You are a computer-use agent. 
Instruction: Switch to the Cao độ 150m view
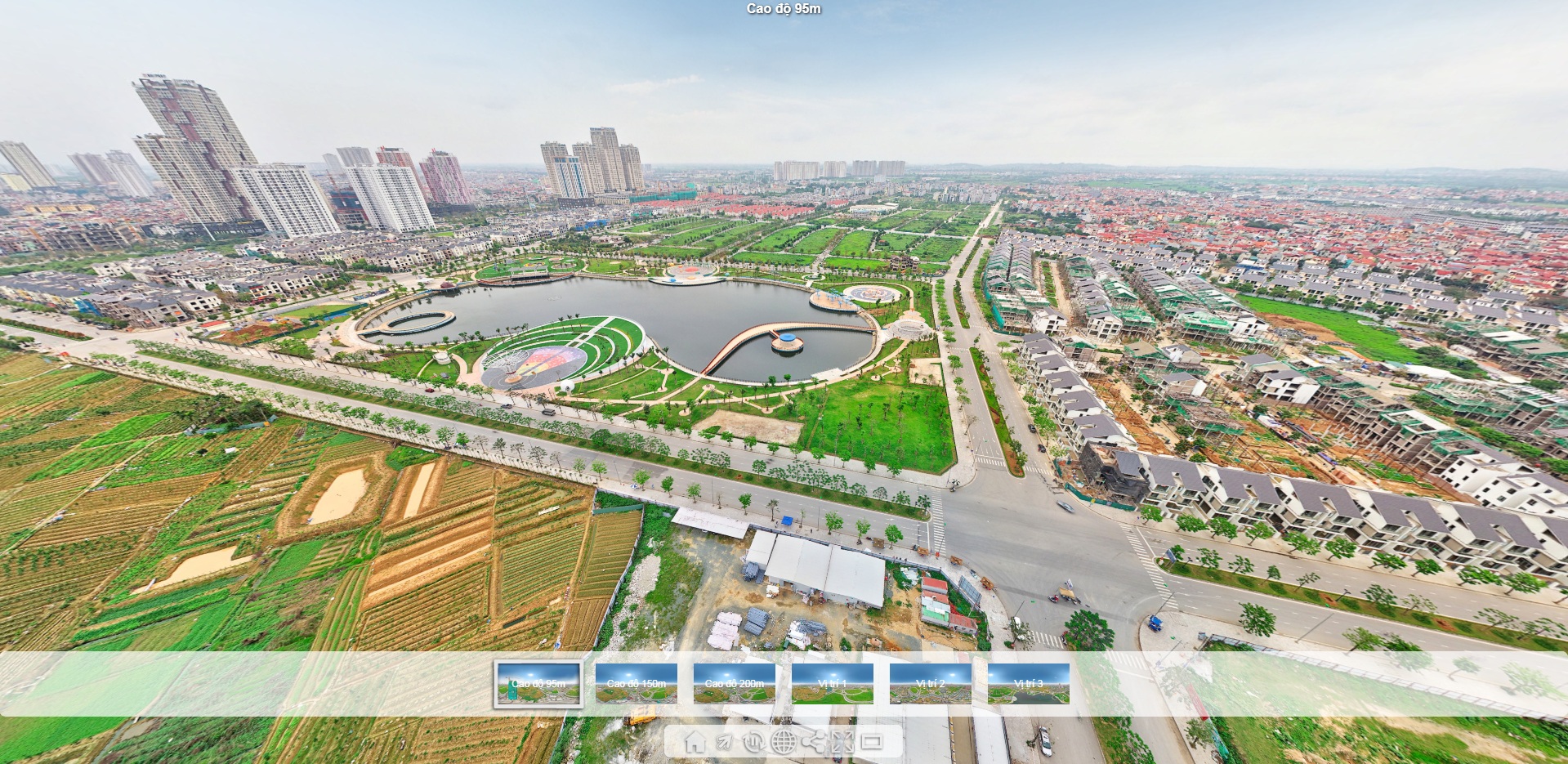(x=637, y=683)
